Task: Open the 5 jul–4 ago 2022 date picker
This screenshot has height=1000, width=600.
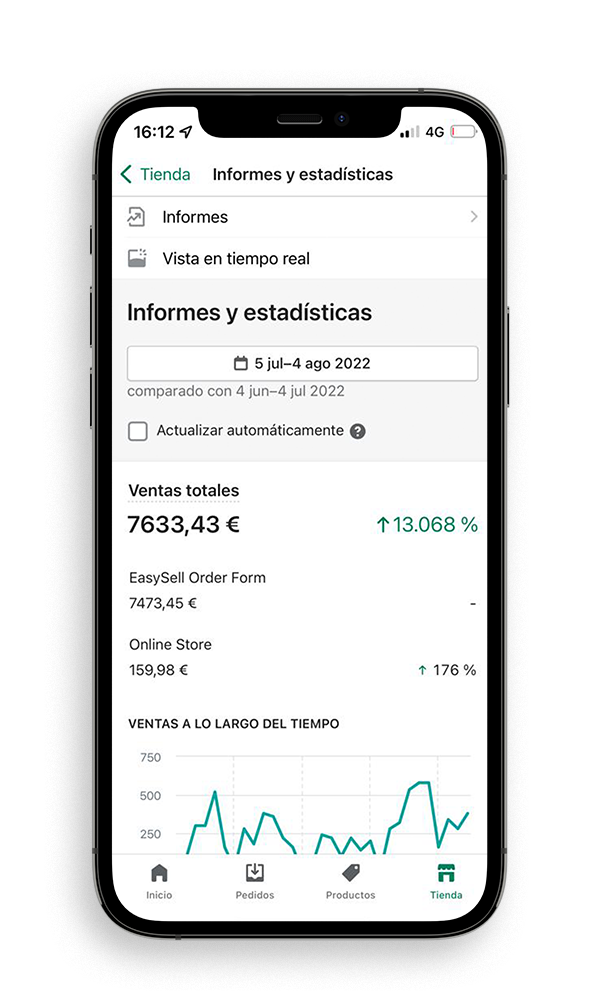Action: click(302, 363)
